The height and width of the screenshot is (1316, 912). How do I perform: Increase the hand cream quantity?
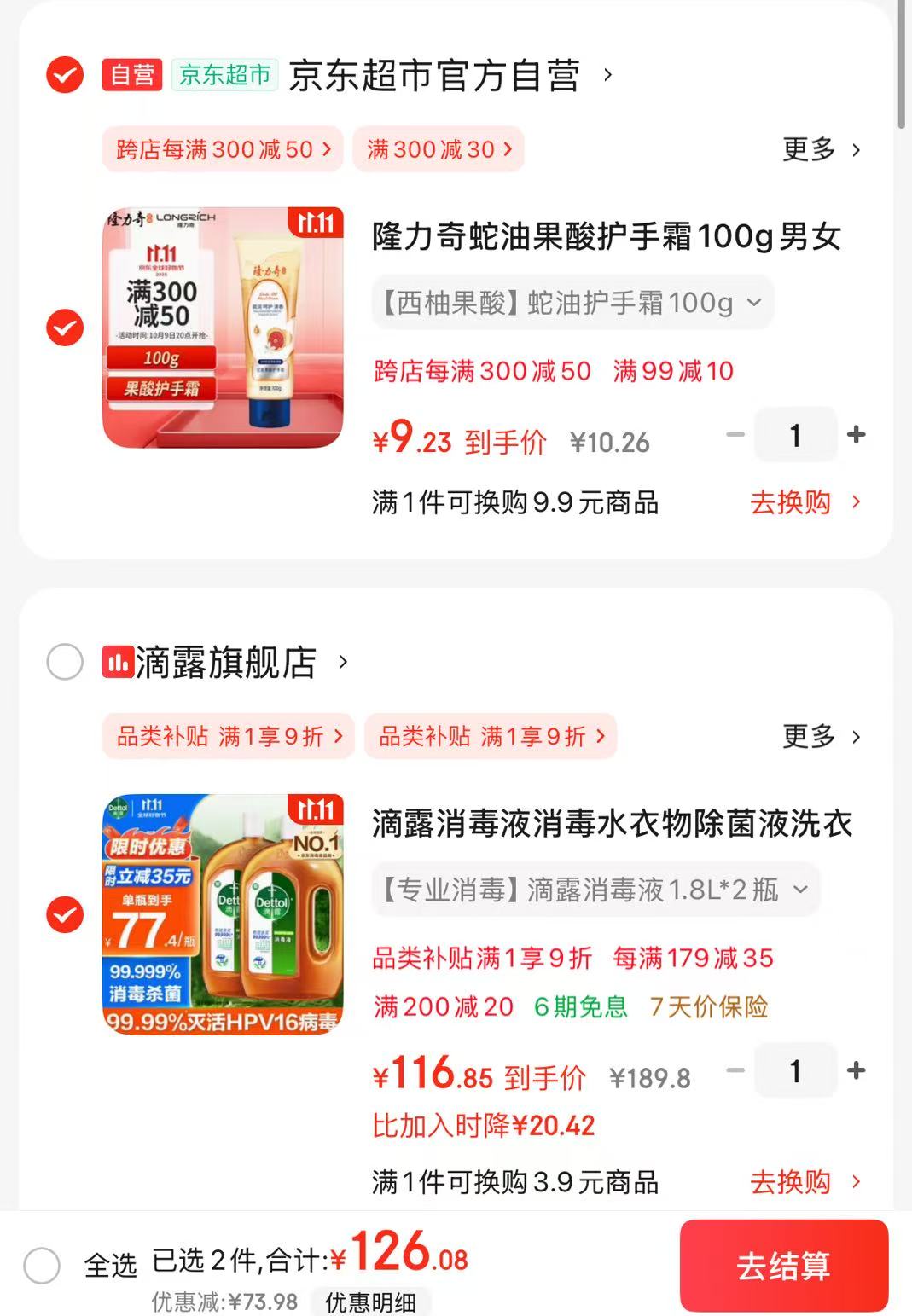click(x=856, y=435)
